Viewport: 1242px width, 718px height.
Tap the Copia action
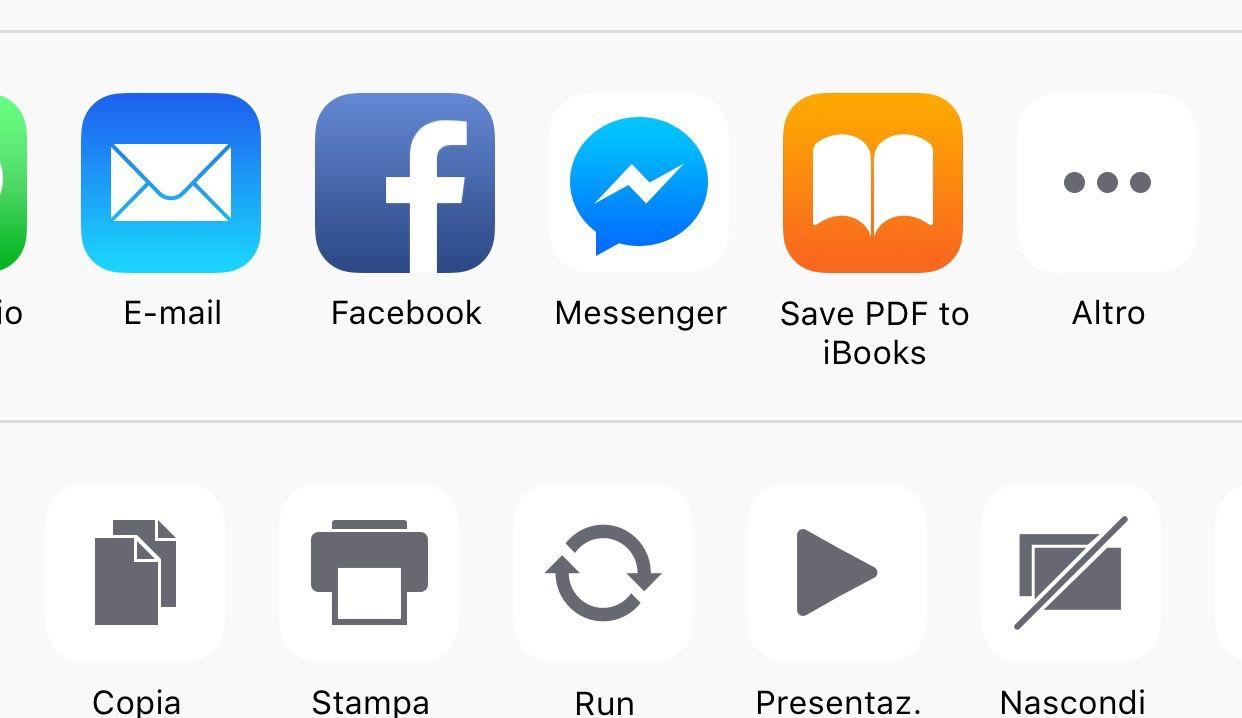[135, 573]
